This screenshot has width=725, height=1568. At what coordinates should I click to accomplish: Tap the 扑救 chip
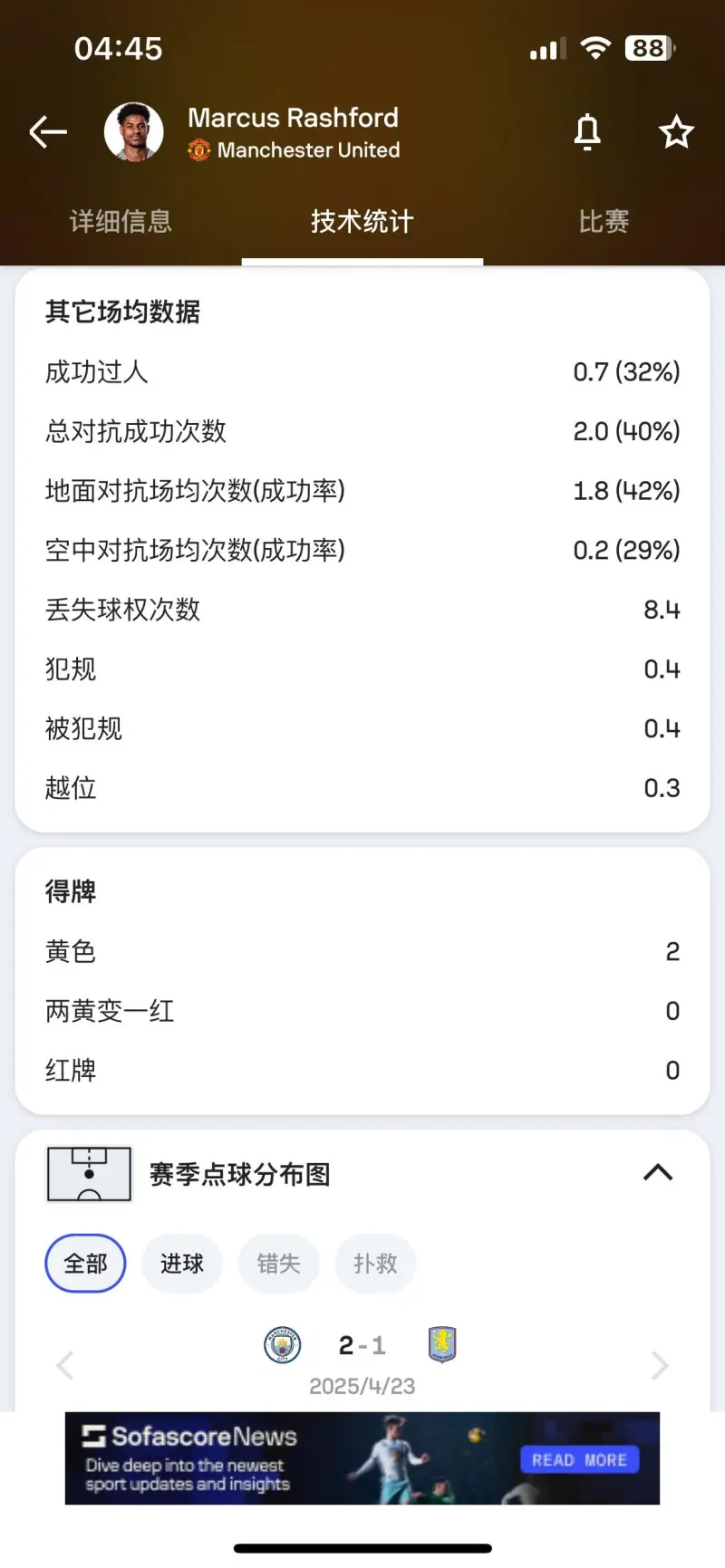point(375,1263)
